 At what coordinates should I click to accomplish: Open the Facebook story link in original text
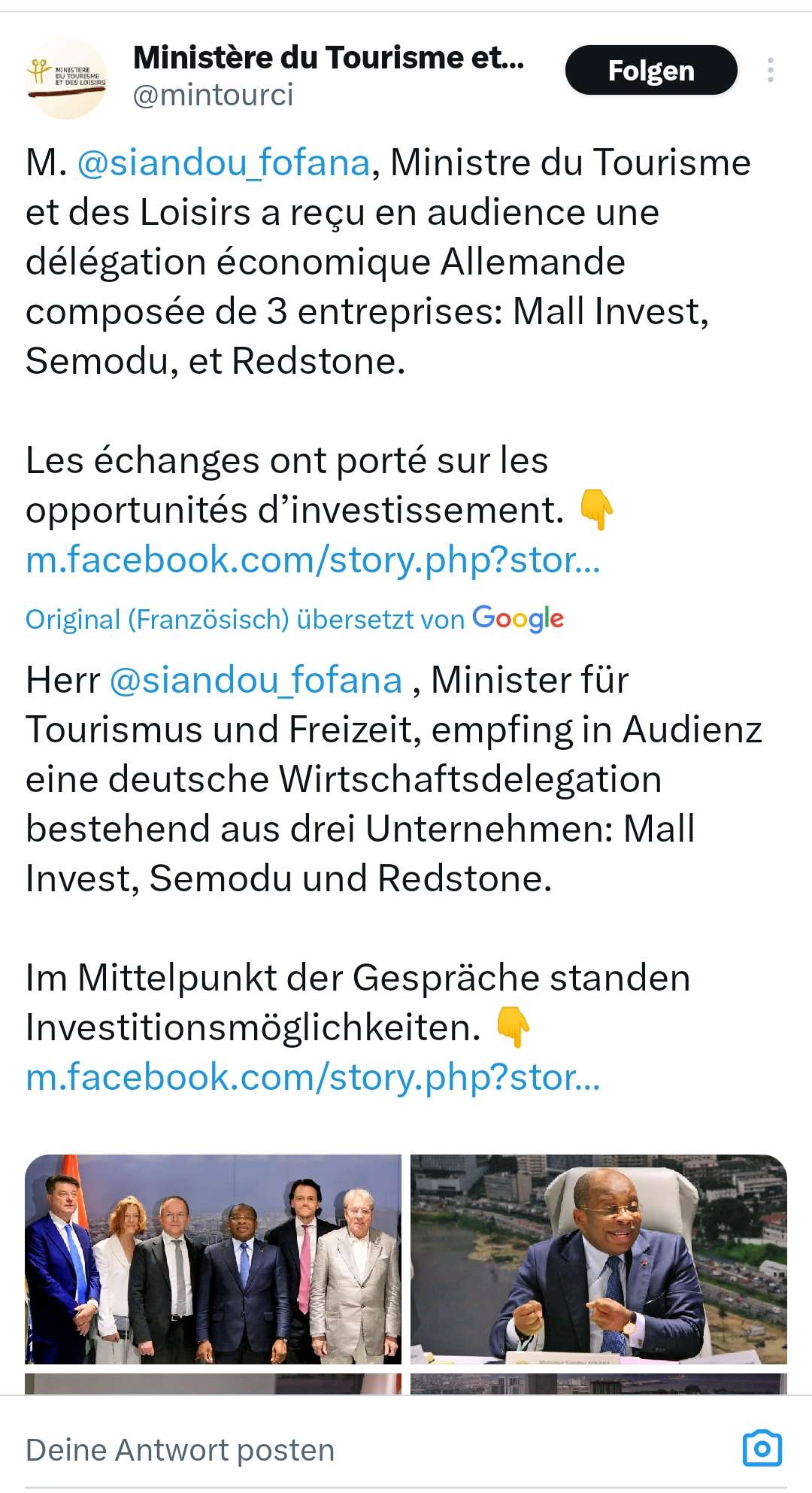click(313, 560)
